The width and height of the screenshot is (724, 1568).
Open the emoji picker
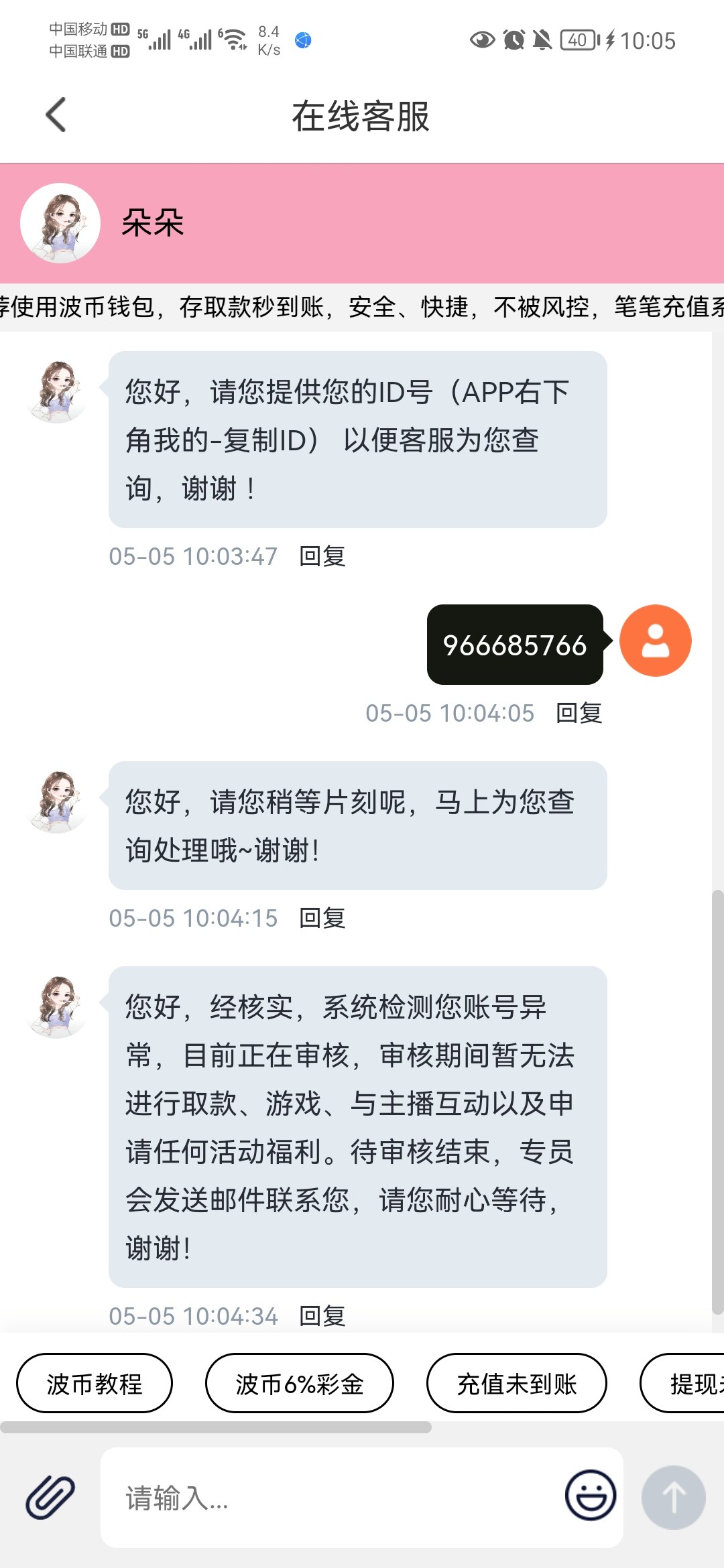[591, 1496]
